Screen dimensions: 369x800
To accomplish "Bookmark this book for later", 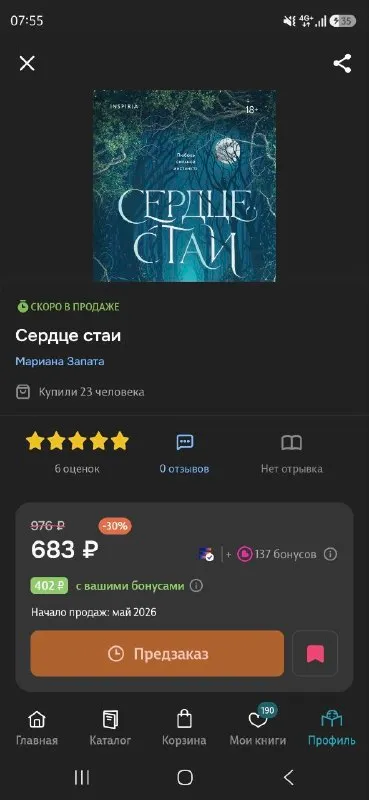I will 315,654.
